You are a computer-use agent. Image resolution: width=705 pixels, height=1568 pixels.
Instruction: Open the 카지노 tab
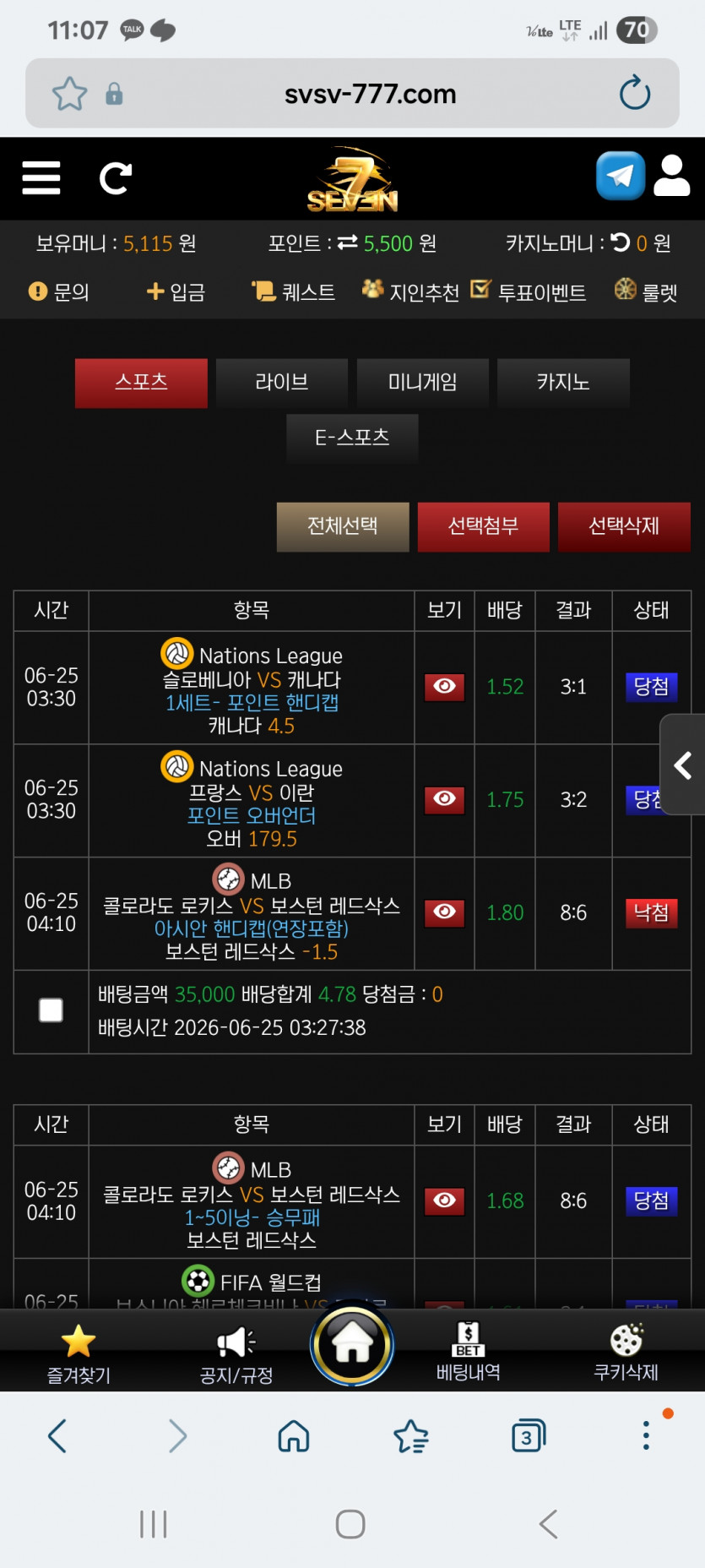click(x=563, y=383)
